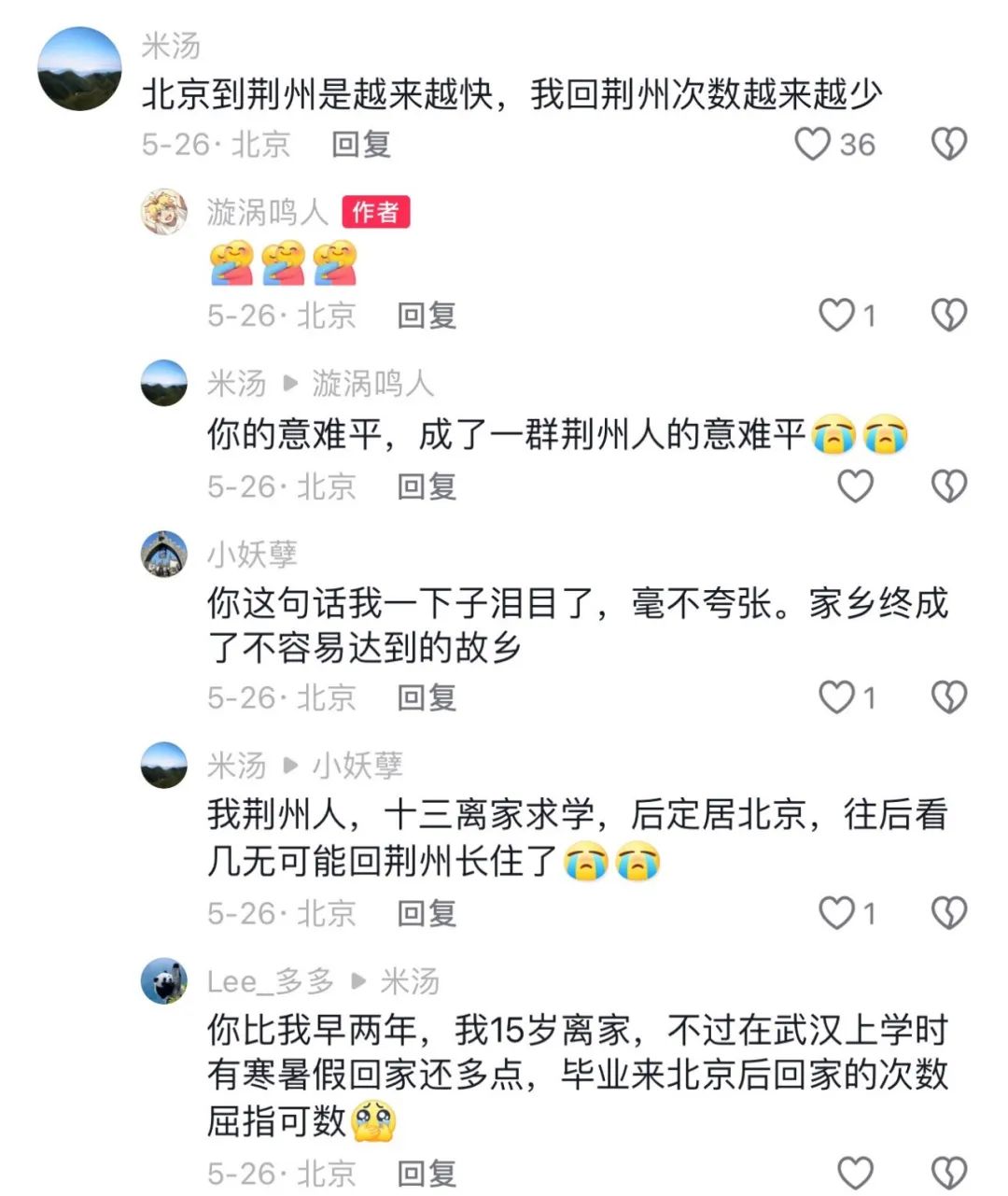Reply to 米汤's top comment

tap(361, 144)
